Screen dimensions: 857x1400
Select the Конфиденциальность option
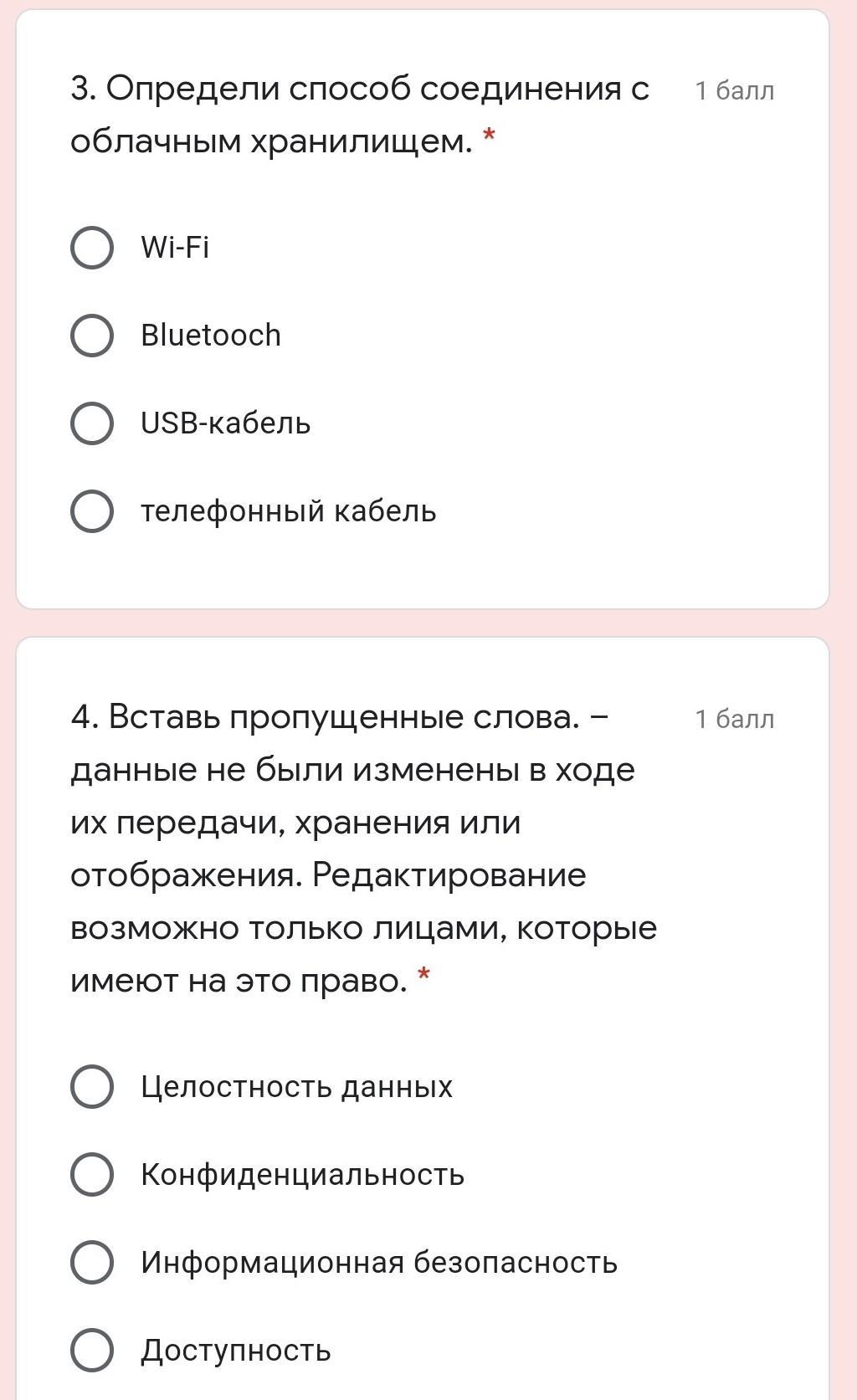click(92, 1174)
